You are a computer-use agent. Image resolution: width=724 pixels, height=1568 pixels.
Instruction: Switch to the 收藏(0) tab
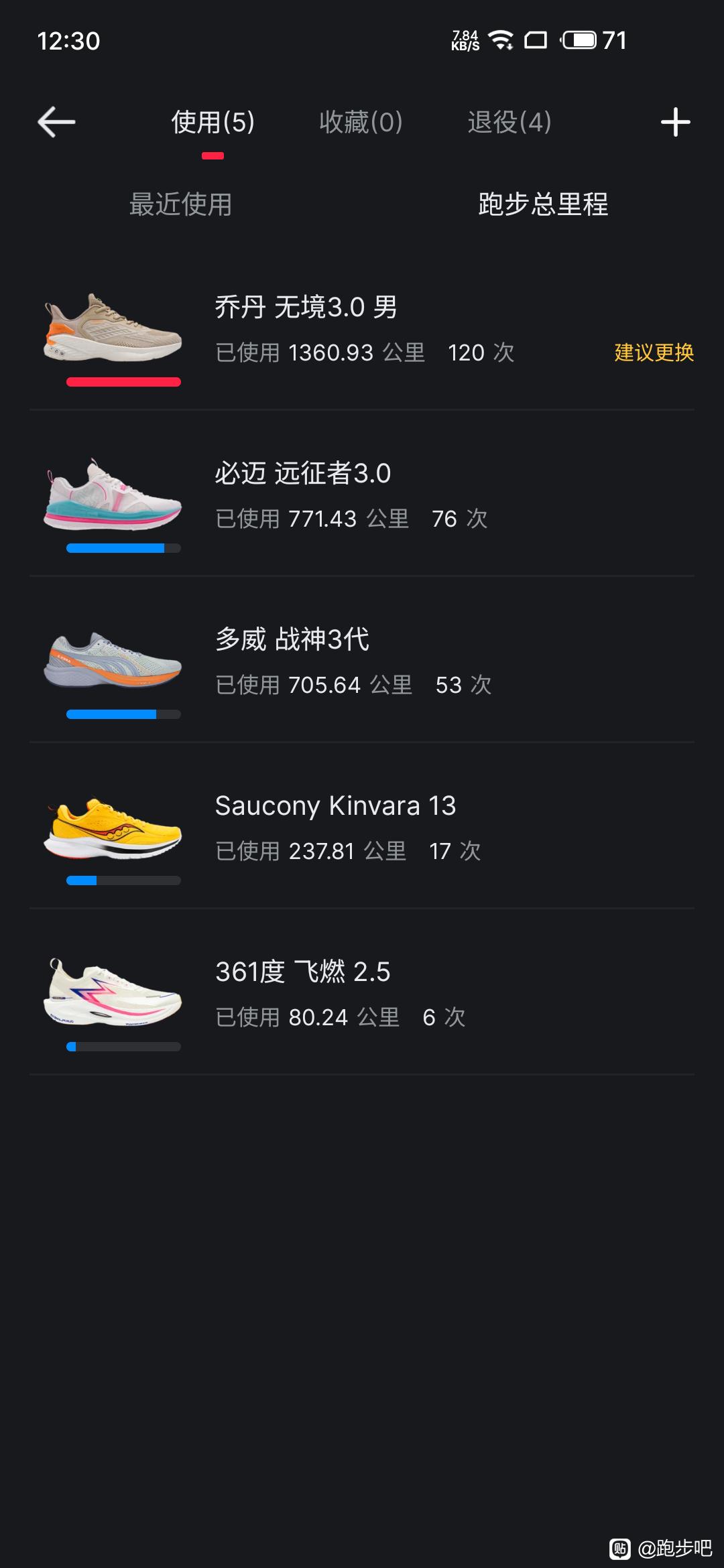pyautogui.click(x=361, y=123)
